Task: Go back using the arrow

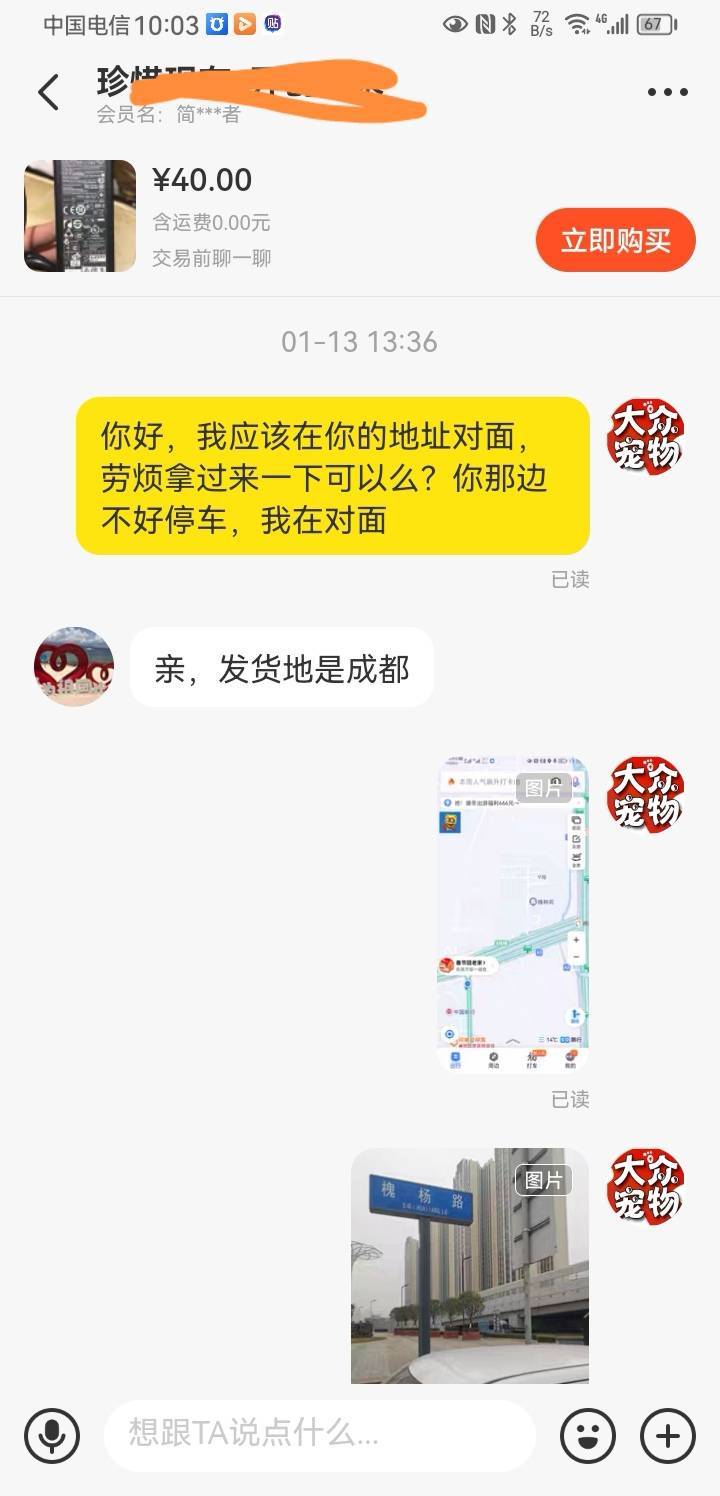Action: [x=48, y=92]
